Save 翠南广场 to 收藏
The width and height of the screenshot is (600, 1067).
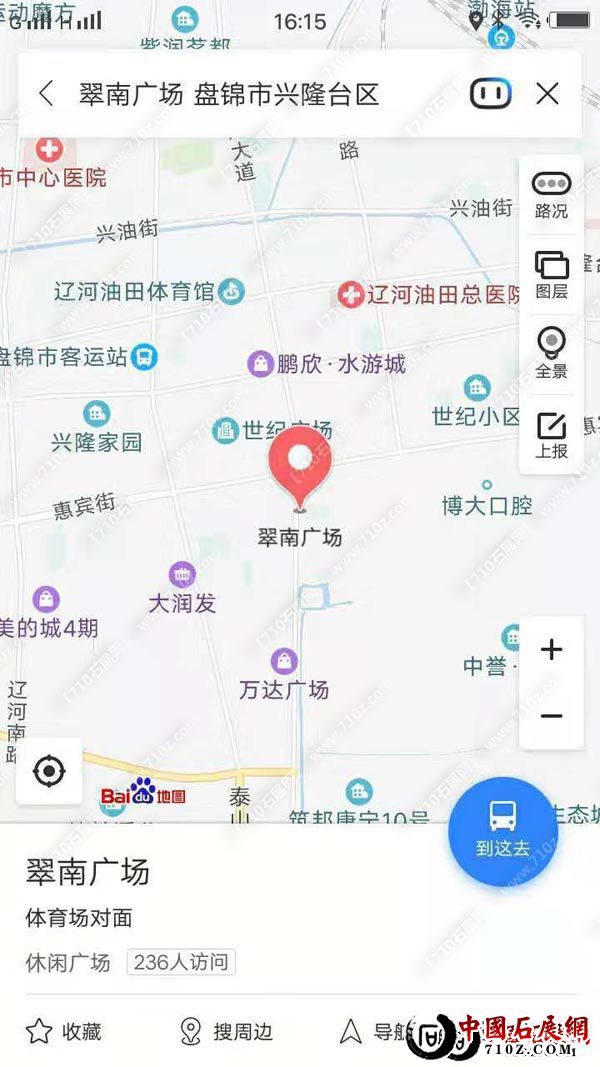point(64,1031)
